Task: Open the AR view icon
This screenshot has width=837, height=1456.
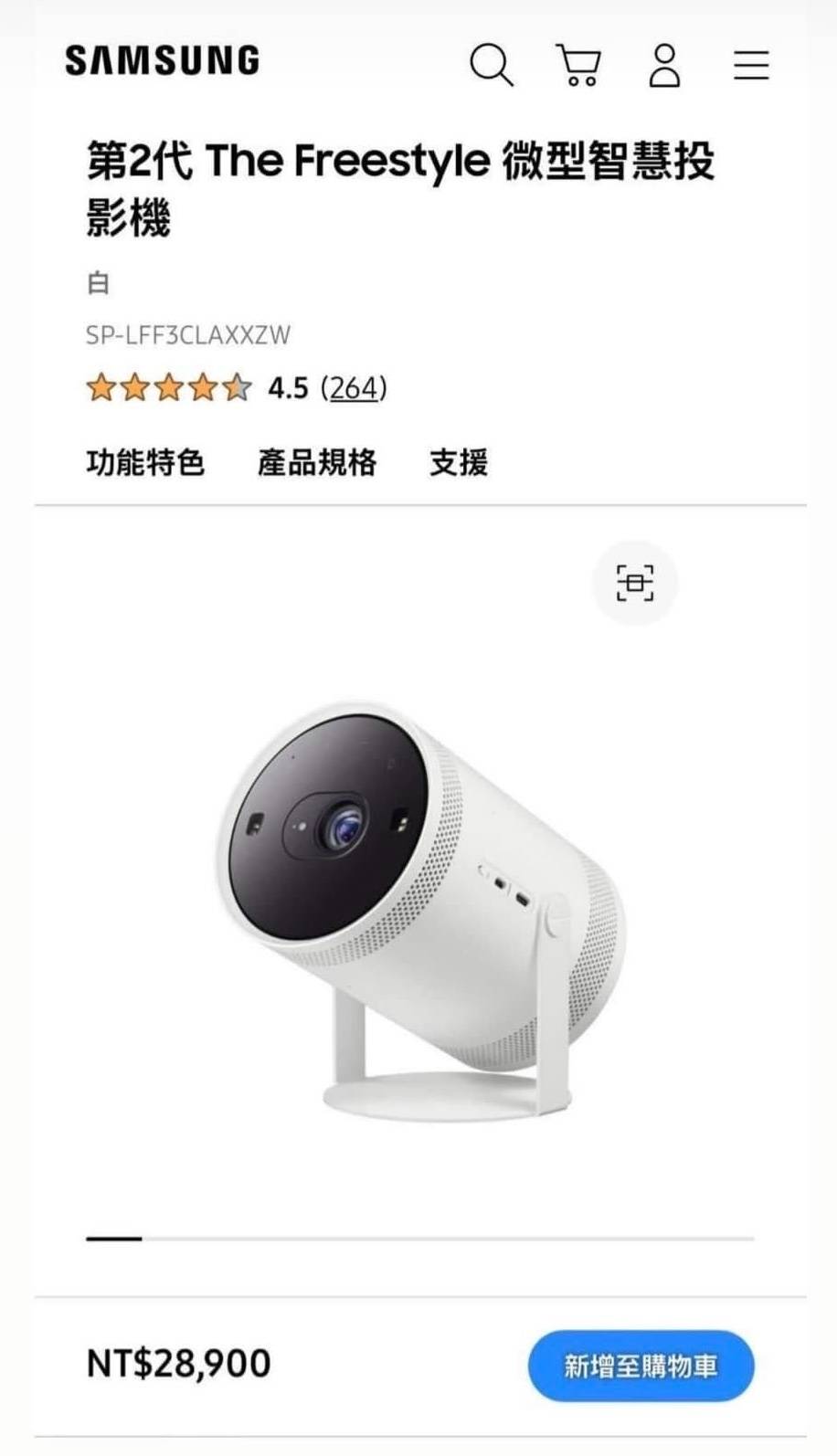Action: point(635,583)
